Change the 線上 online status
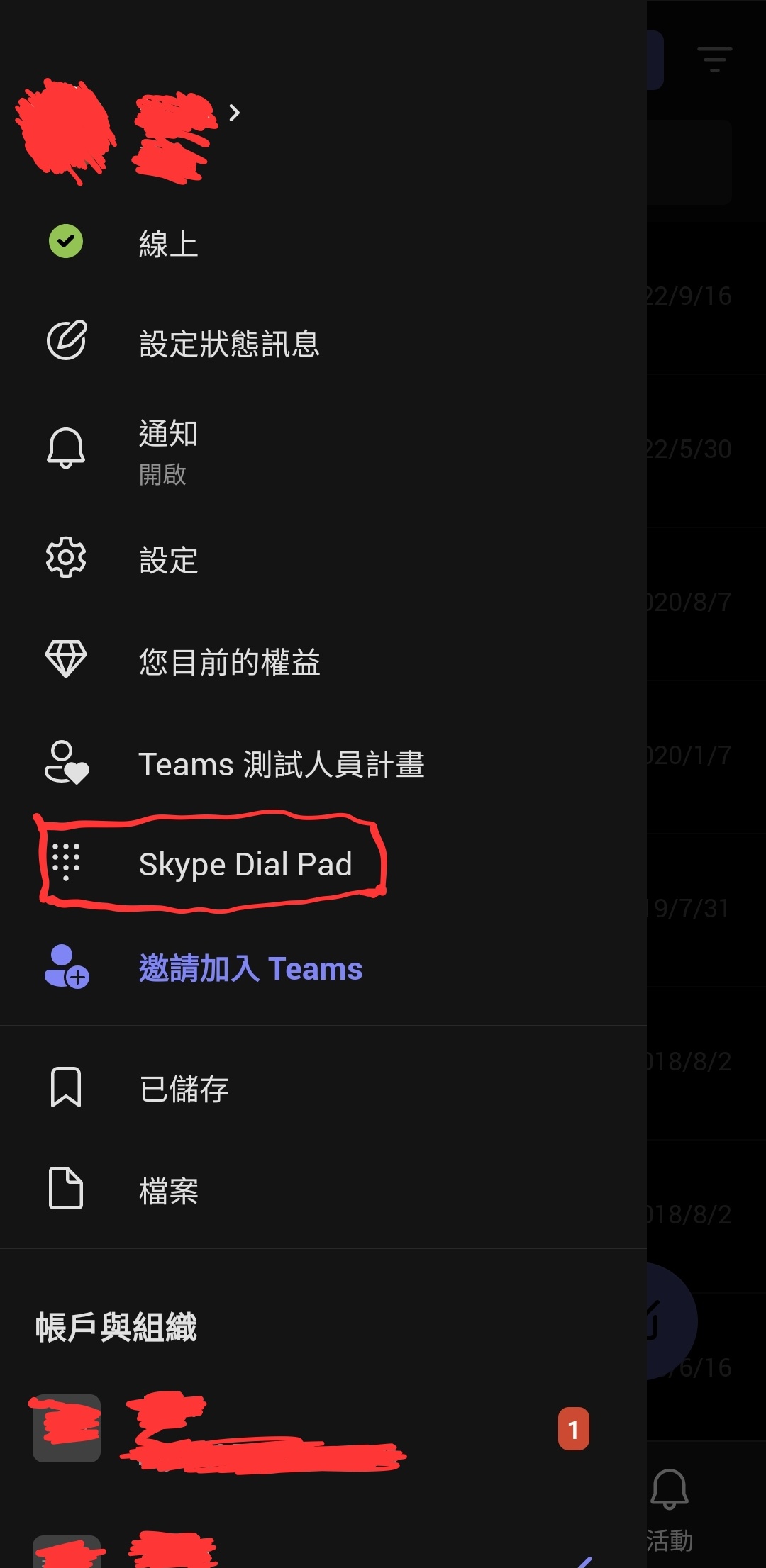Screen dimensions: 766x1568 click(323, 242)
